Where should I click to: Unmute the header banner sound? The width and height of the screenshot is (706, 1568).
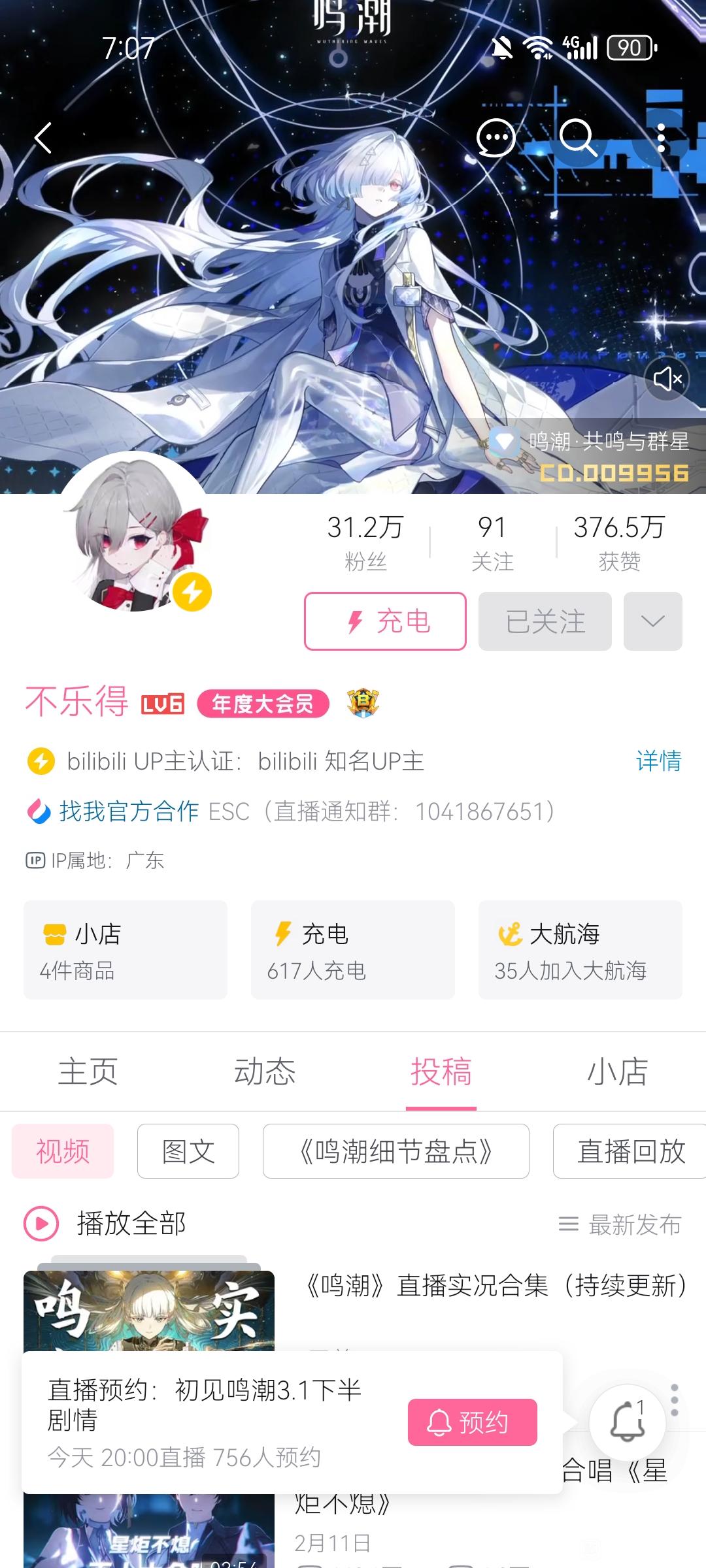click(x=667, y=379)
